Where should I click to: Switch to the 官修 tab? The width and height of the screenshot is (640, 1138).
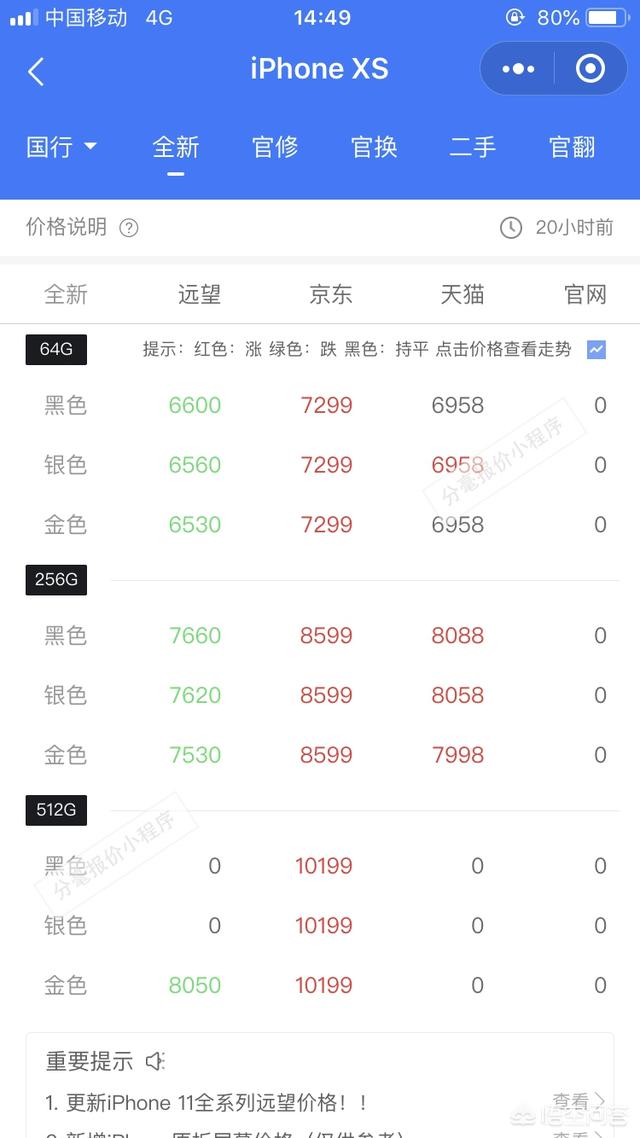pyautogui.click(x=275, y=147)
